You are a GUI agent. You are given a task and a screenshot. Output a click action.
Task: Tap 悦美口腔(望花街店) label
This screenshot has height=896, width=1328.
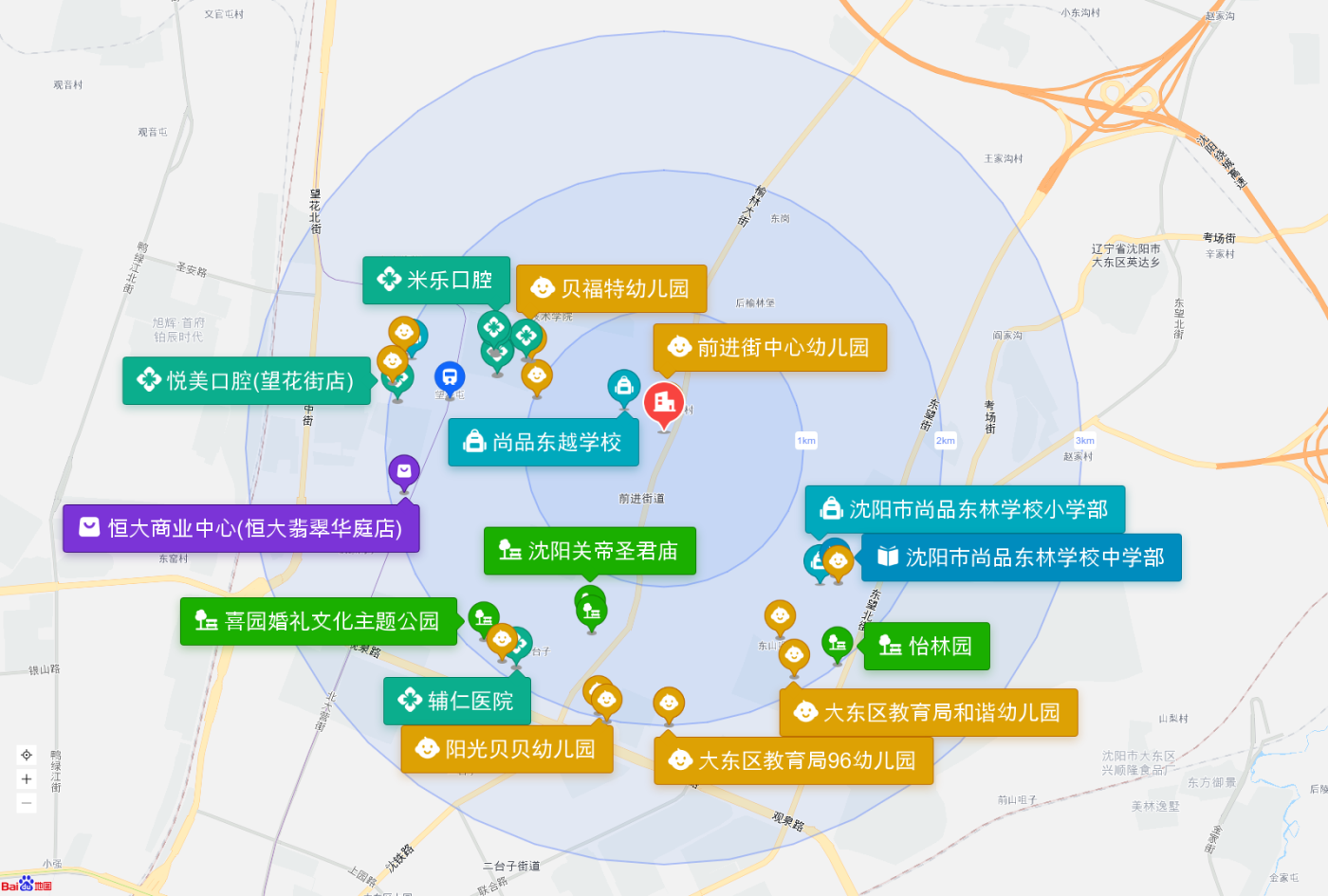(x=247, y=381)
